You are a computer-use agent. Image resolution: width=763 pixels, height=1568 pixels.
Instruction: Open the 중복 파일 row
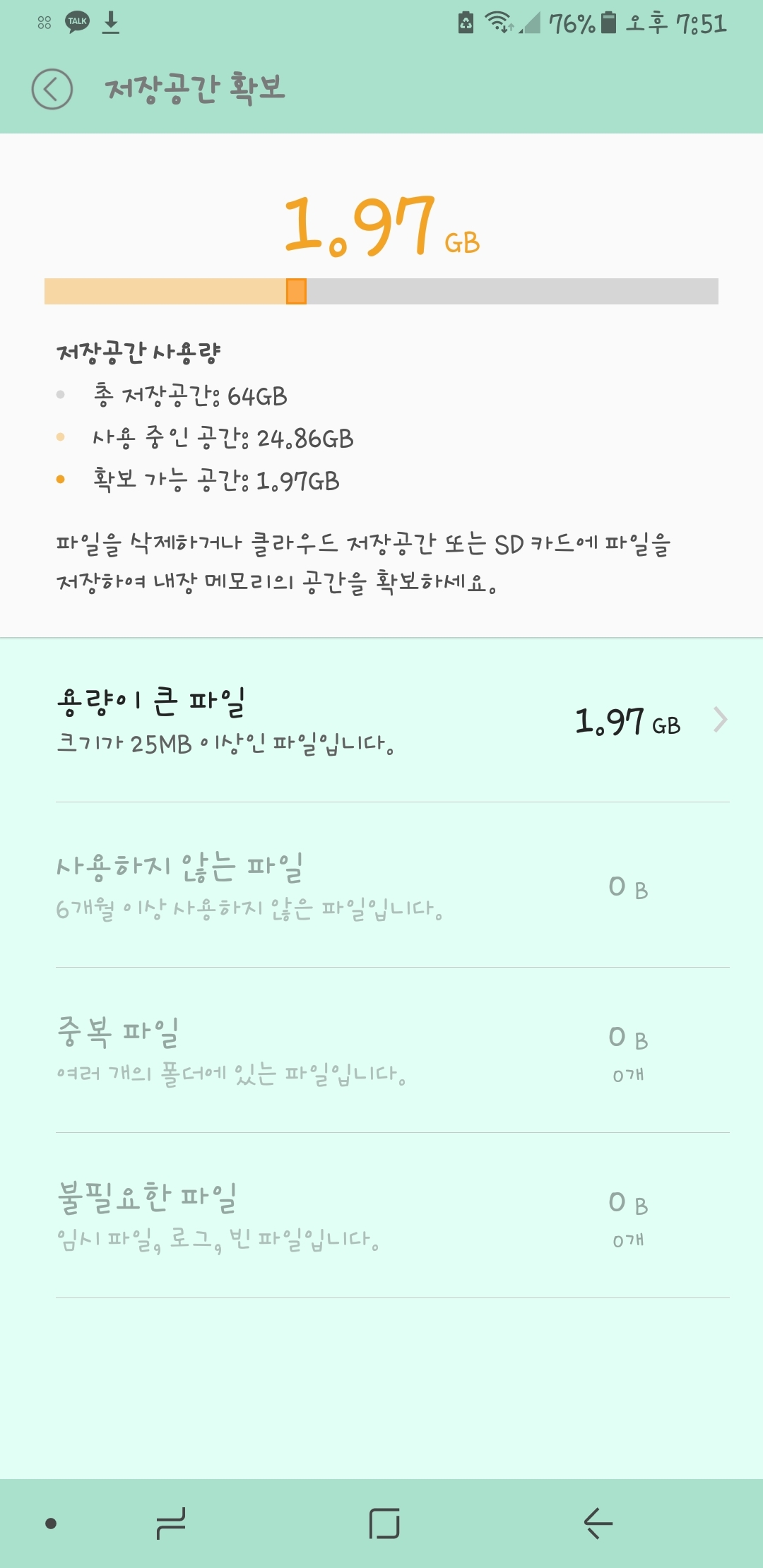[x=381, y=1050]
